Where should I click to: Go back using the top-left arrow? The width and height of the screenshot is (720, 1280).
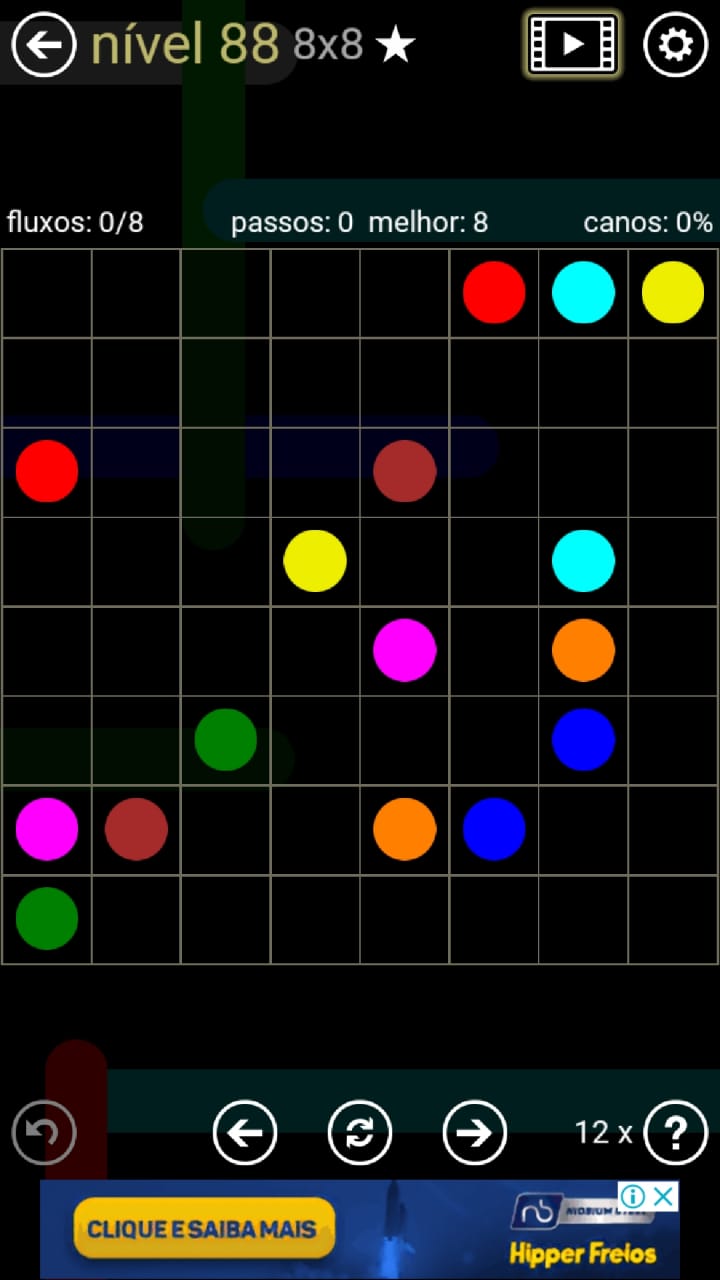[x=44, y=45]
